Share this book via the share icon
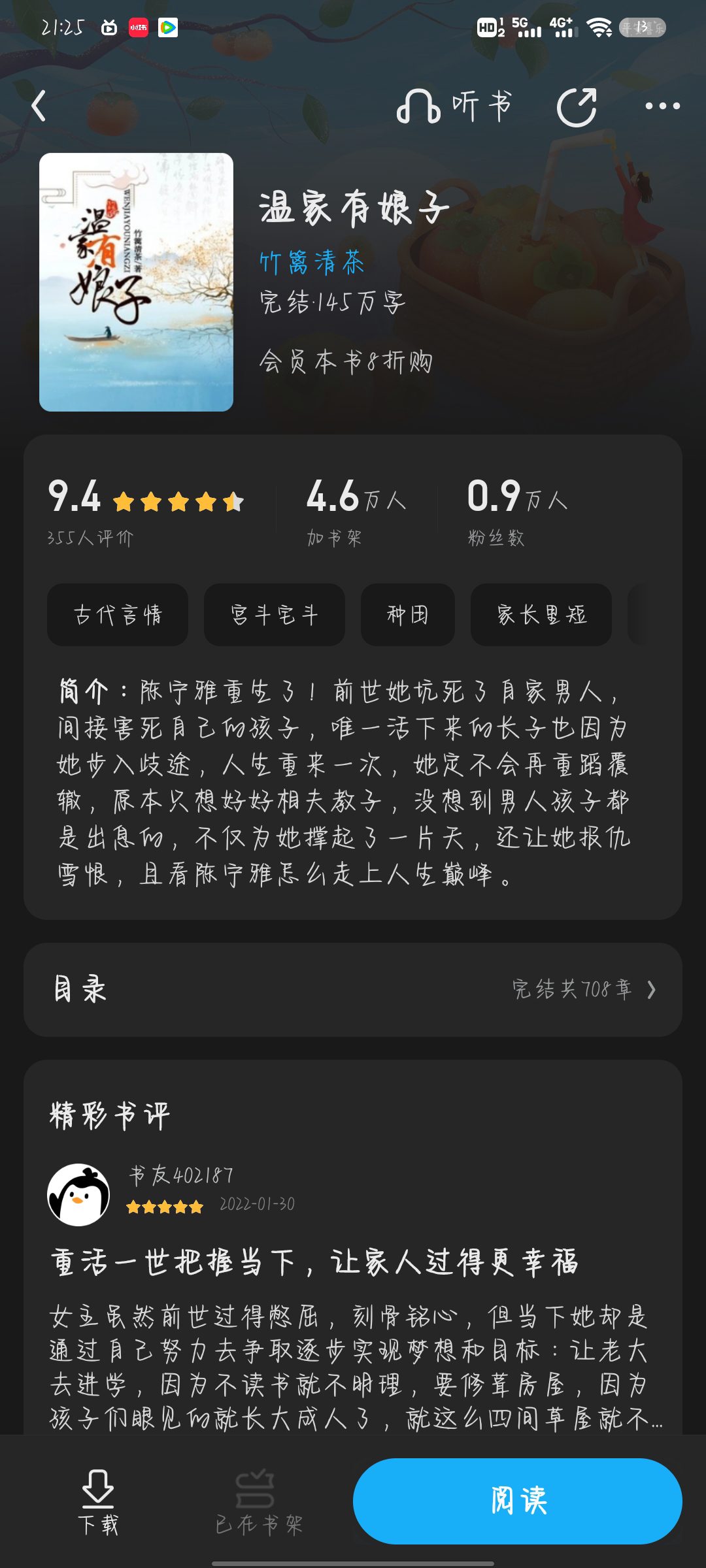Viewport: 706px width, 1568px height. pos(577,106)
